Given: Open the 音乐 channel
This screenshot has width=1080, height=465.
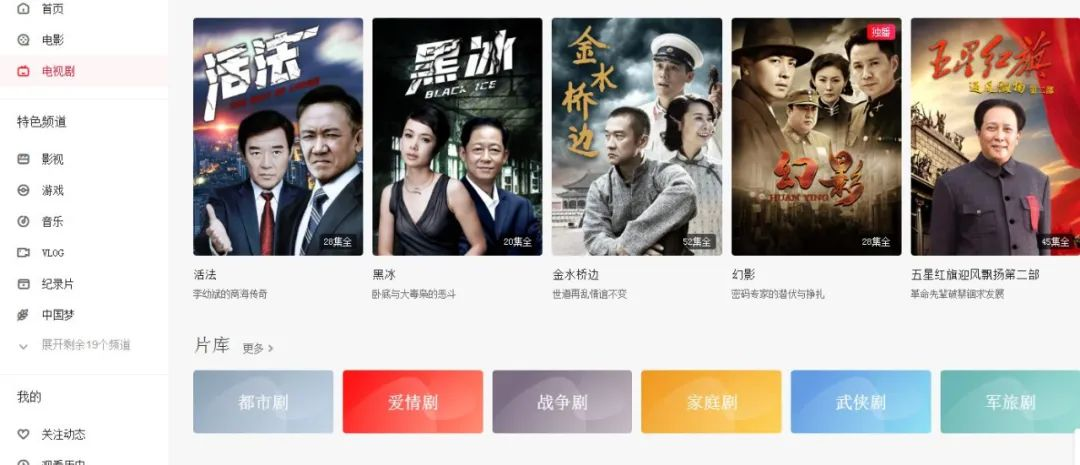Looking at the screenshot, I should pos(52,221).
